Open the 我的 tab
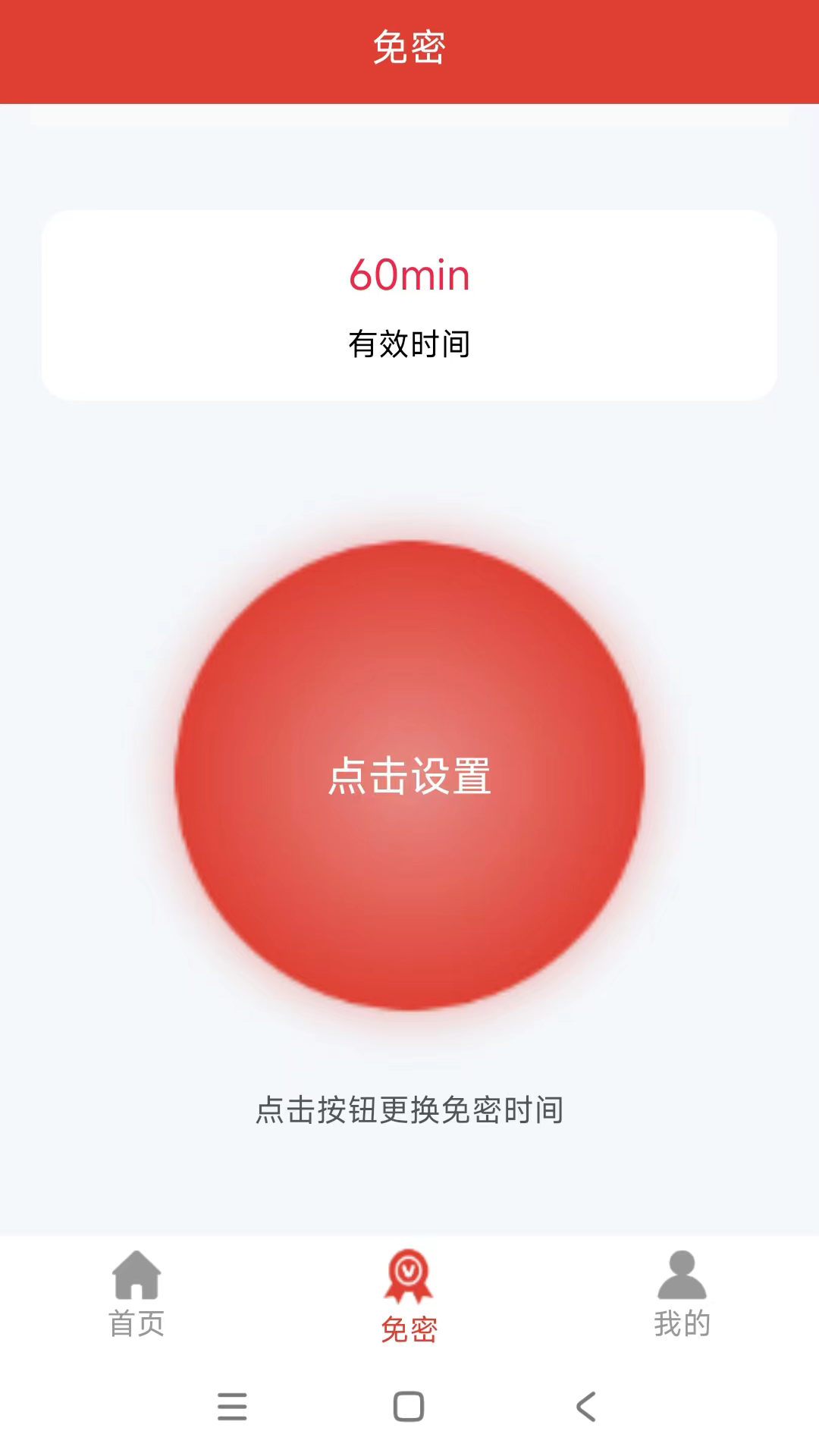Image resolution: width=819 pixels, height=1456 pixels. pos(682,1294)
